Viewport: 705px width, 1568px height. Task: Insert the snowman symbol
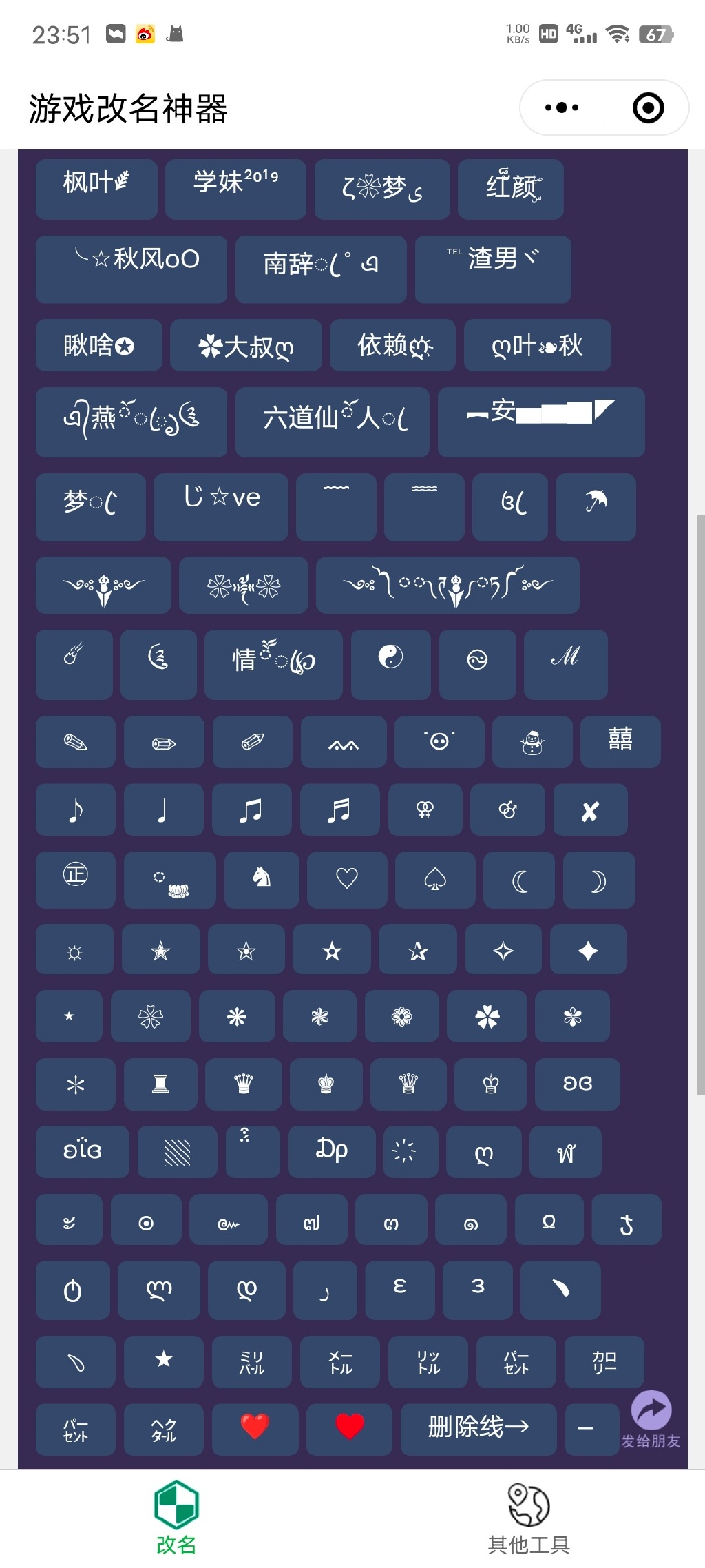point(532,742)
